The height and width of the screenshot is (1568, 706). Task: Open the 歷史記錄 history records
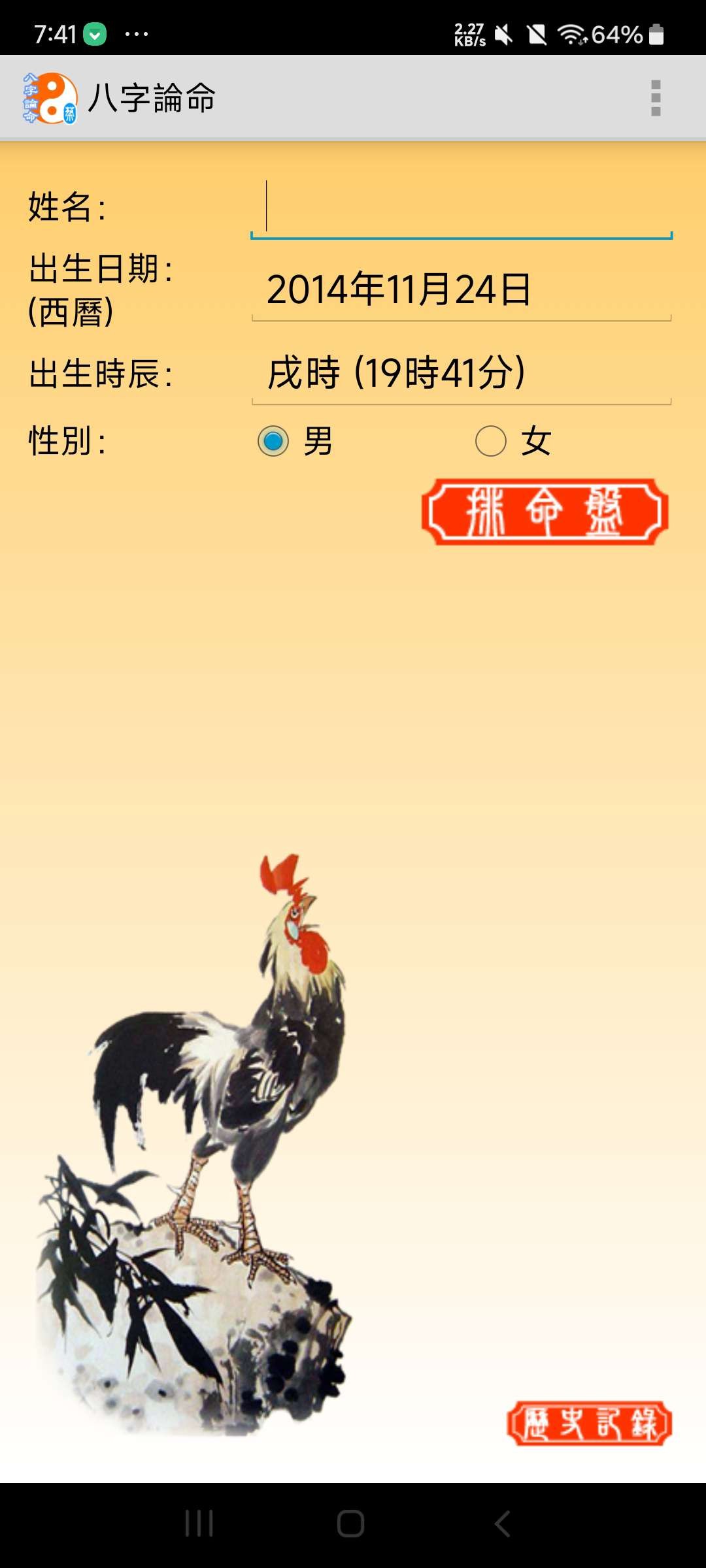tap(590, 1423)
